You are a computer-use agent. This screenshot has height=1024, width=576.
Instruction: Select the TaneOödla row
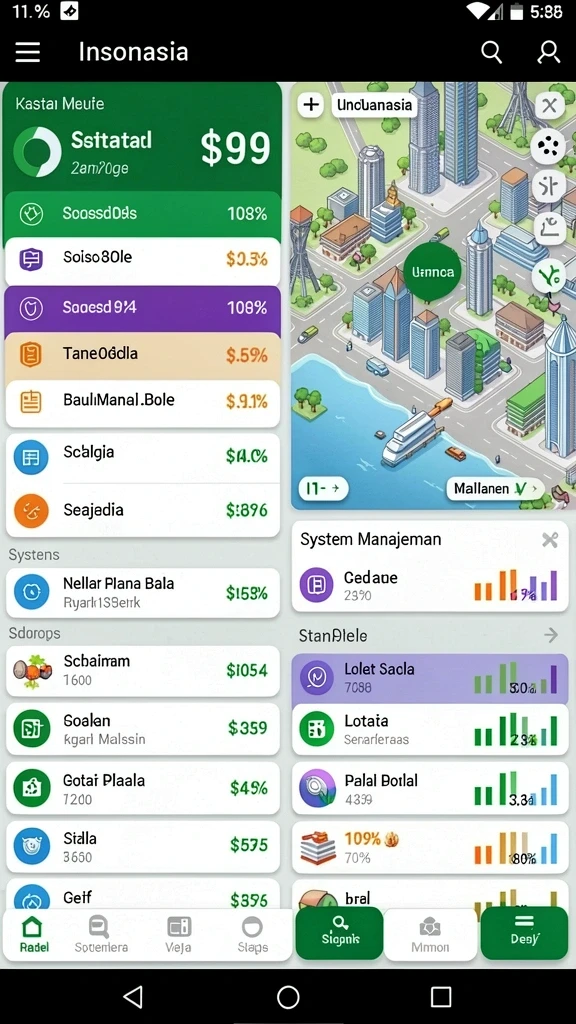143,355
